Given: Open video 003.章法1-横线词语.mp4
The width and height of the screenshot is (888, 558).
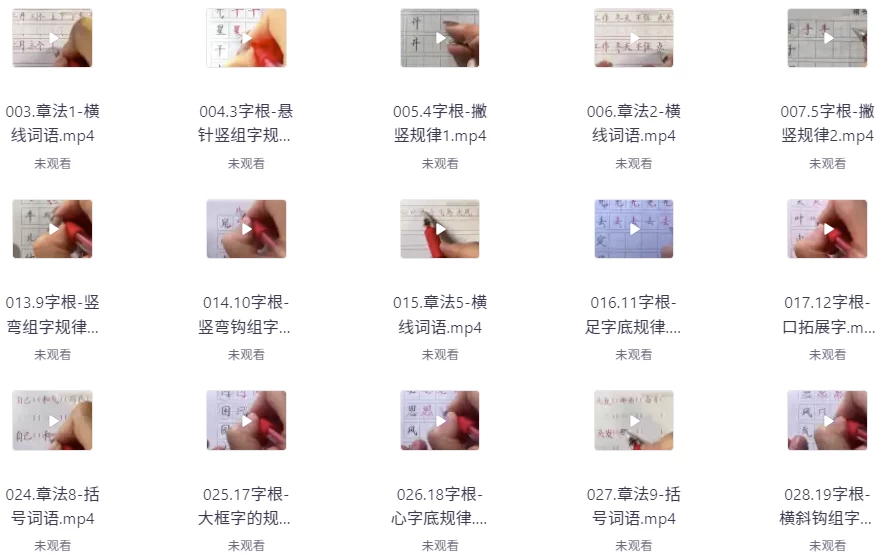Looking at the screenshot, I should coord(52,38).
